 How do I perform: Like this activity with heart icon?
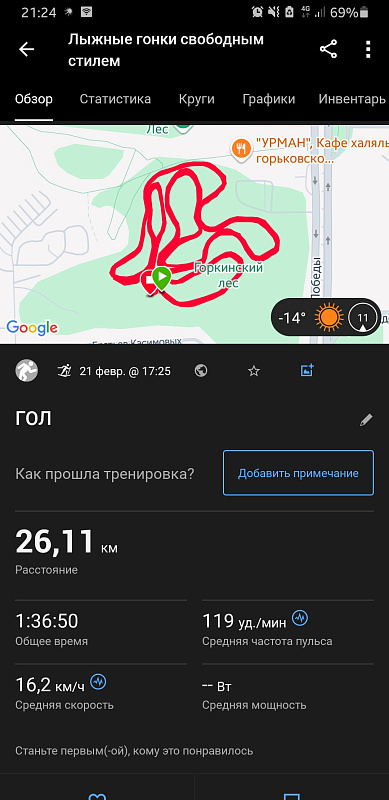(x=97, y=795)
